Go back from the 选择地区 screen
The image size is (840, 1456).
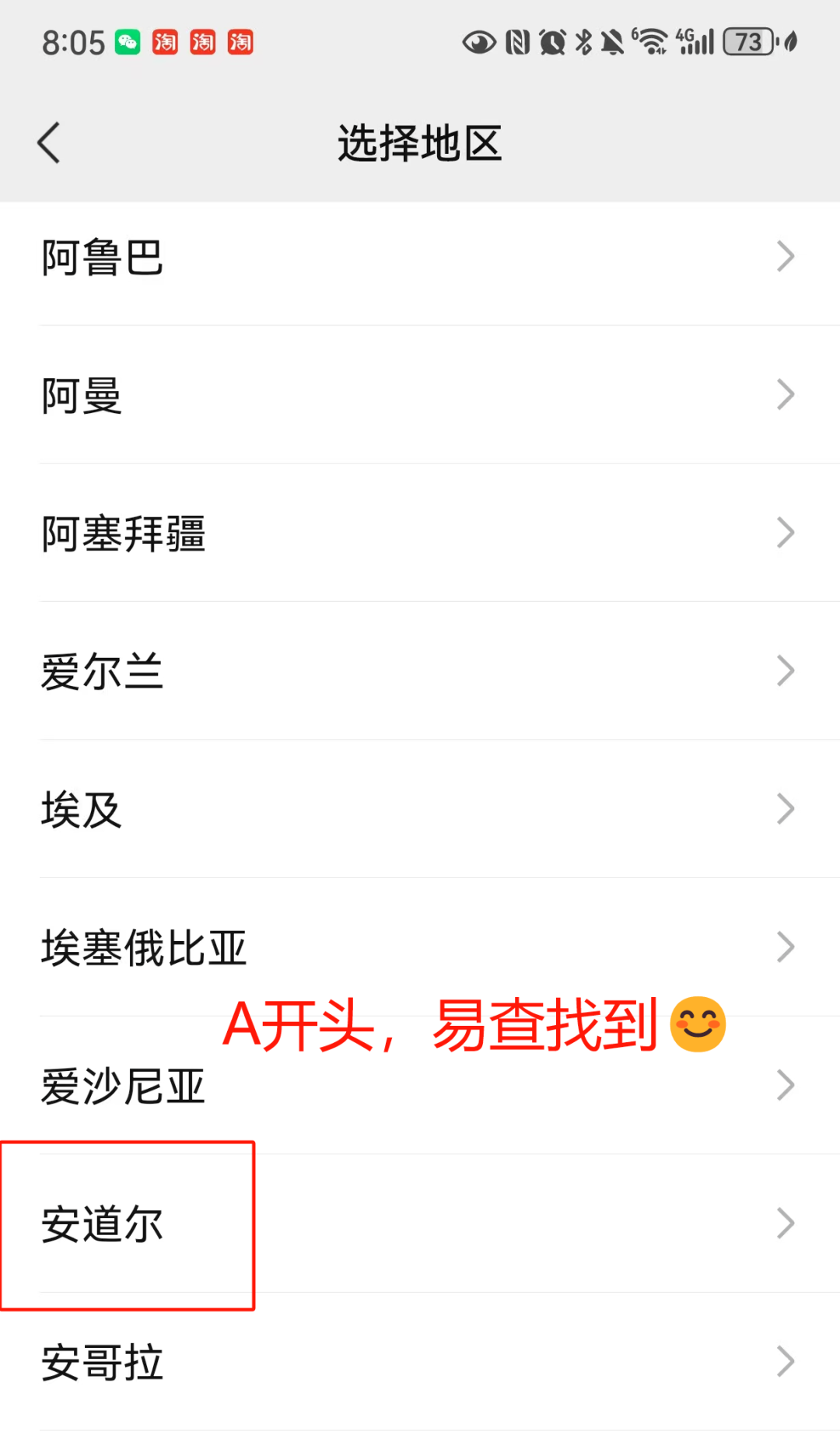coord(48,143)
